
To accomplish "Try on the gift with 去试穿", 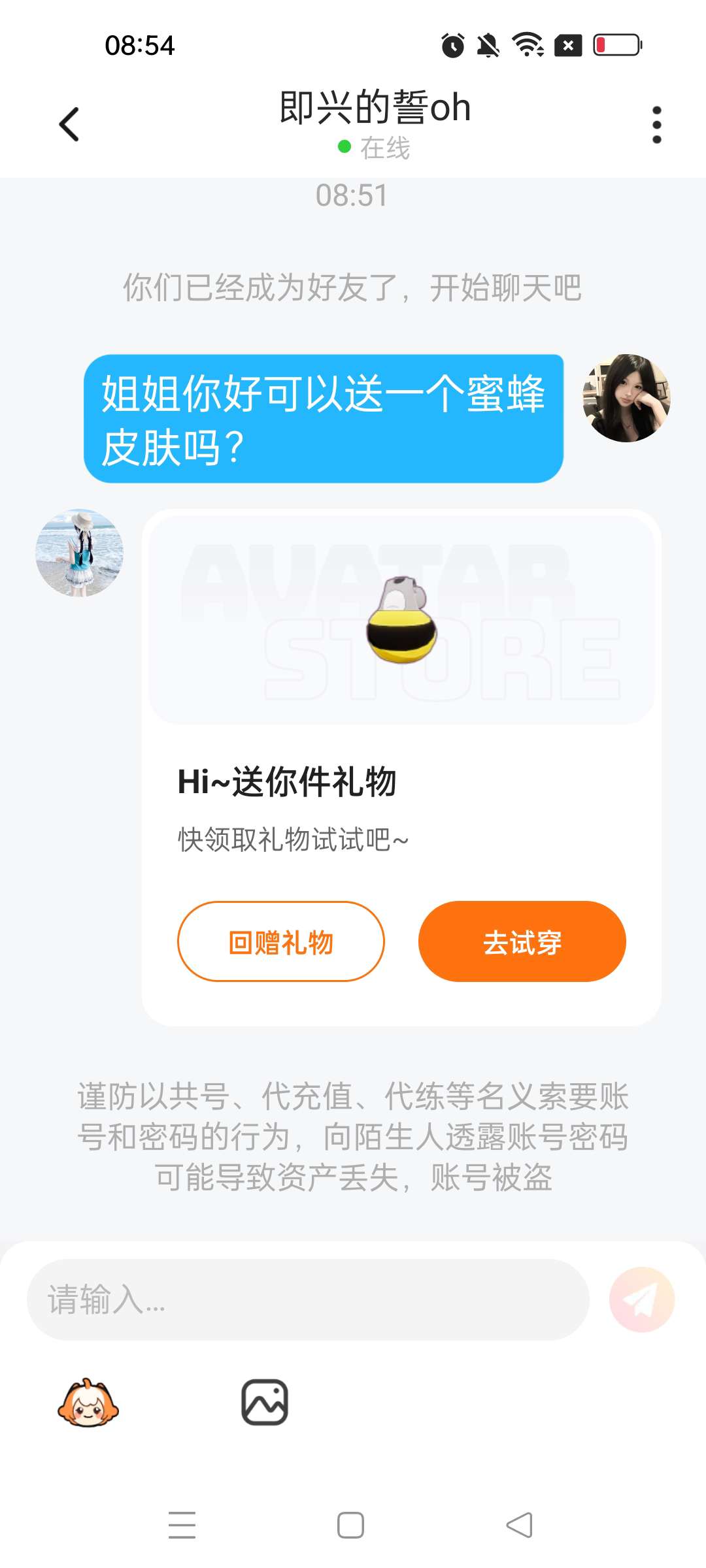I will 522,941.
